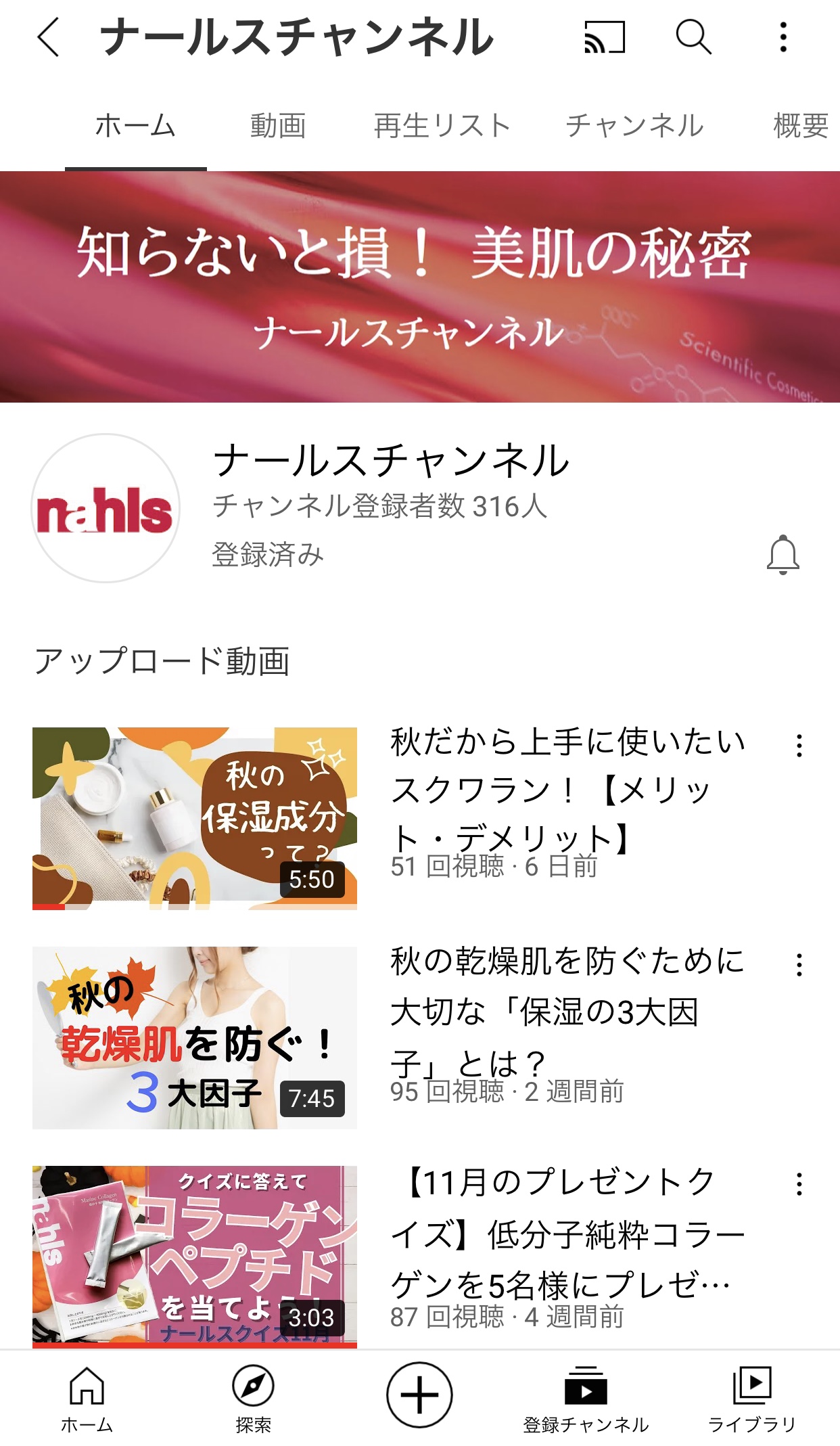This screenshot has height=1446, width=840.
Task: Switch to the 概要 tab
Action: click(x=801, y=127)
